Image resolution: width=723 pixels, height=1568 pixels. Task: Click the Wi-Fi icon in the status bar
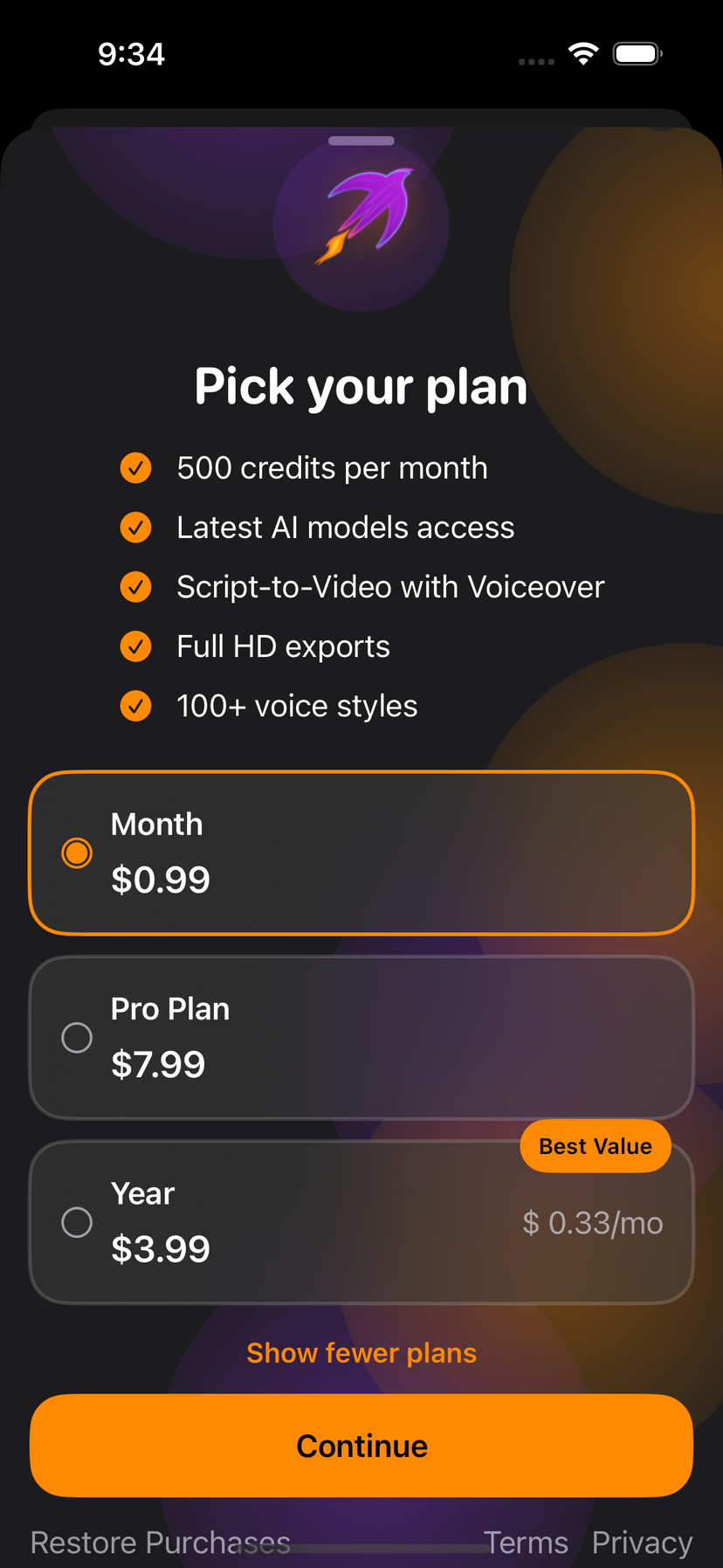click(582, 52)
